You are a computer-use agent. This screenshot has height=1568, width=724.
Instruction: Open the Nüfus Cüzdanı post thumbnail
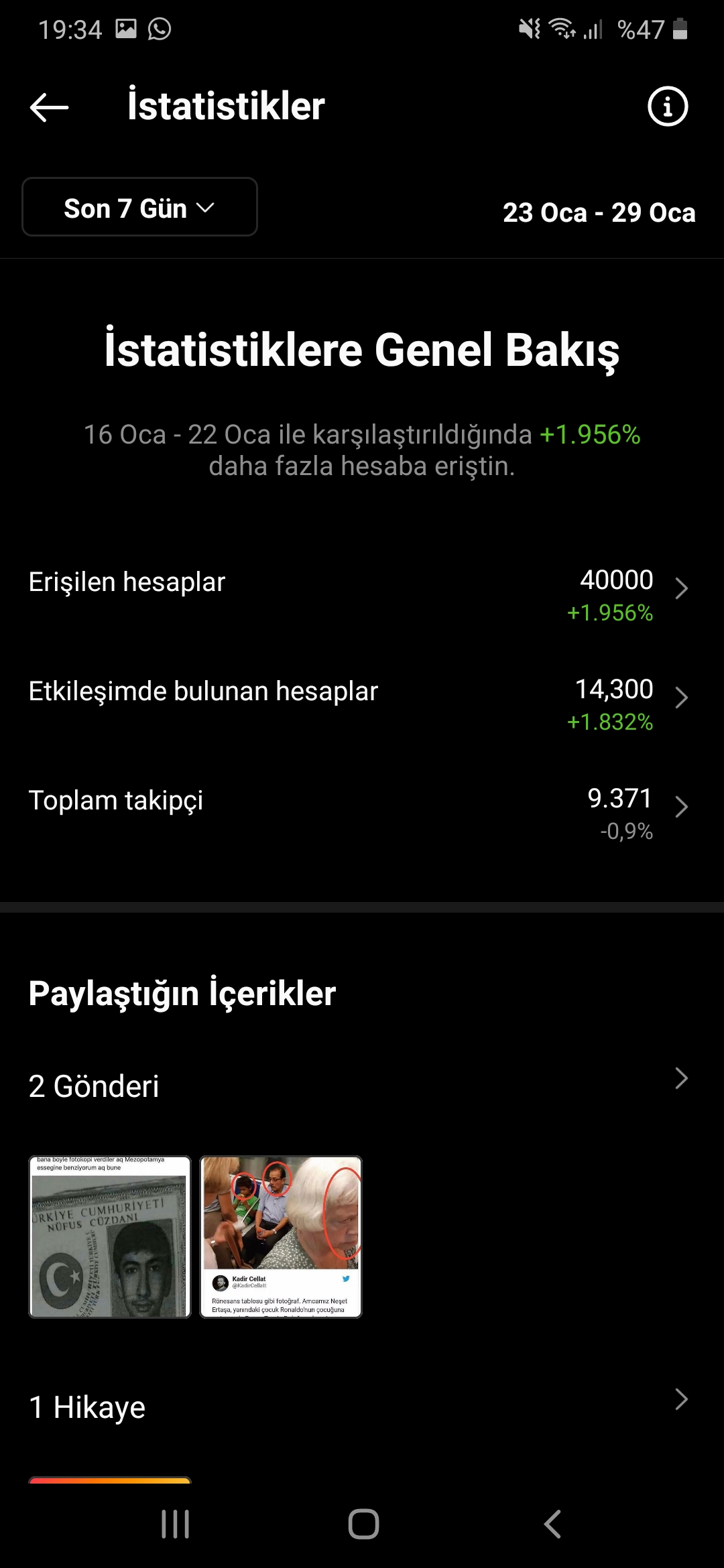[110, 1237]
